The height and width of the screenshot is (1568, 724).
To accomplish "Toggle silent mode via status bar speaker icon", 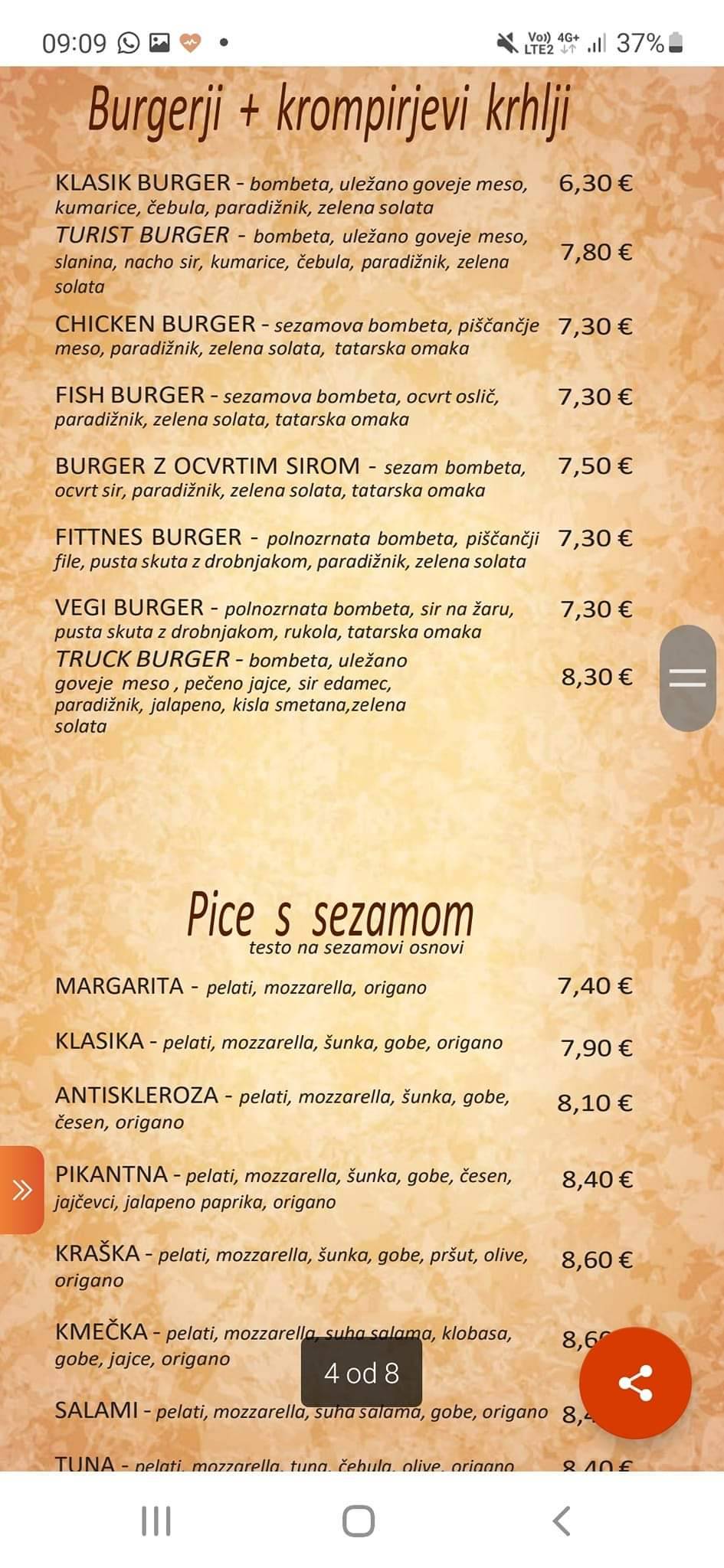I will coord(505,44).
